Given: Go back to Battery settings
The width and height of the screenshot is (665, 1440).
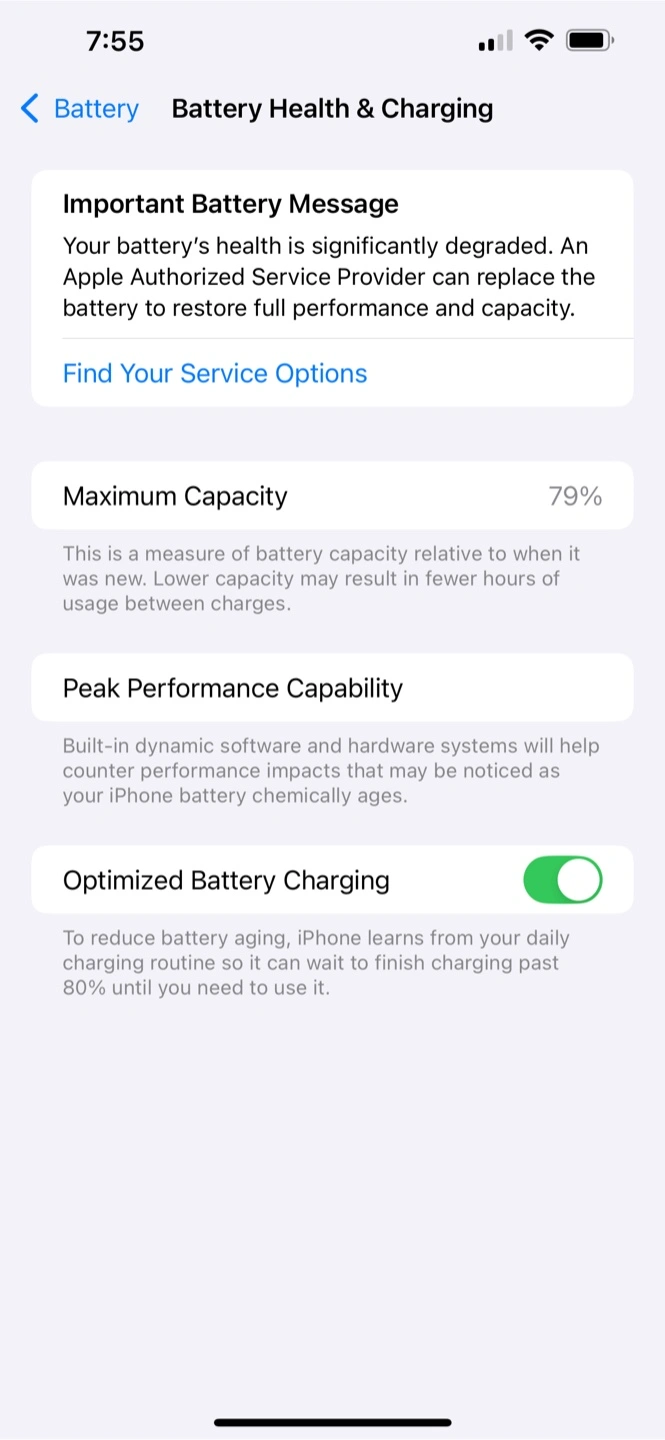Looking at the screenshot, I should [80, 108].
